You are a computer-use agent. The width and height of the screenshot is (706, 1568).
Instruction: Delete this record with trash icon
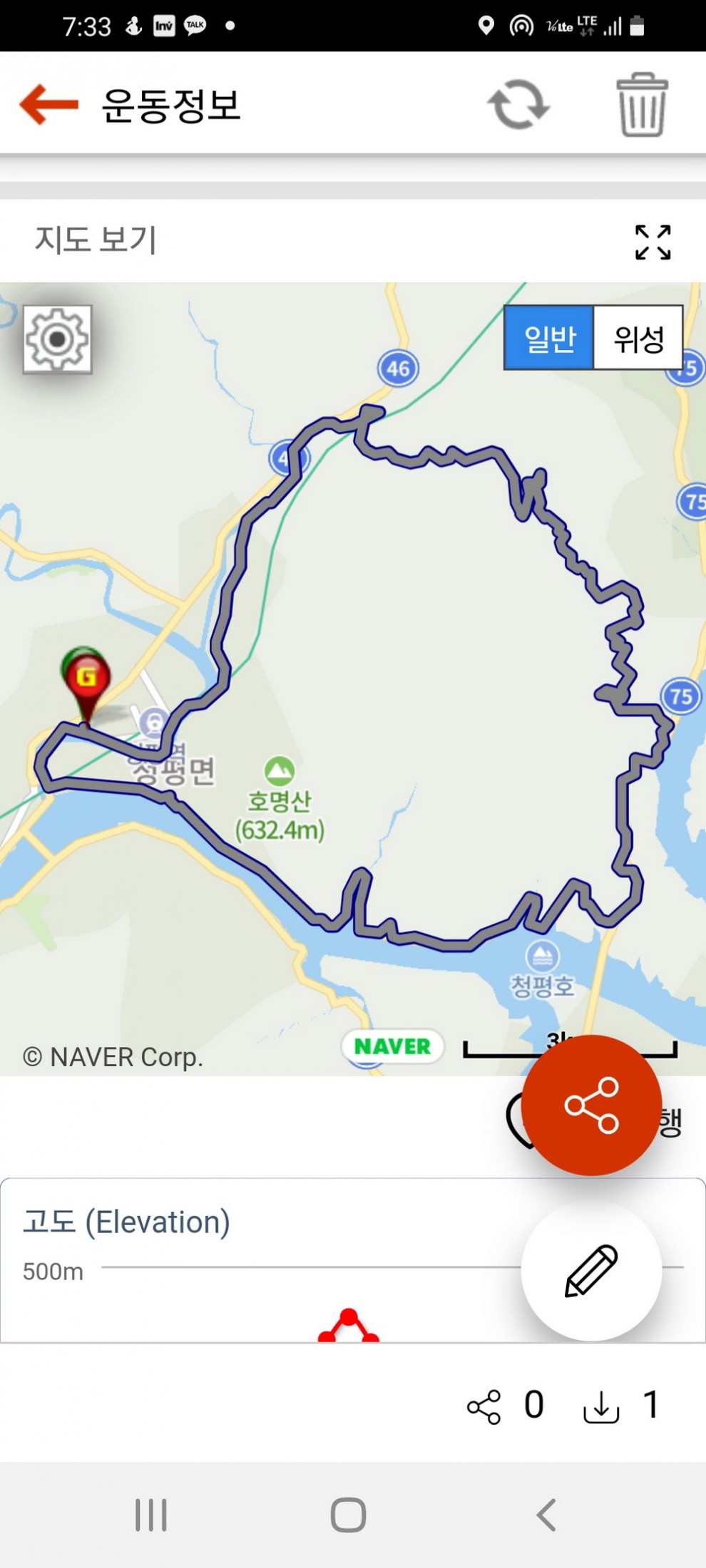pos(642,105)
